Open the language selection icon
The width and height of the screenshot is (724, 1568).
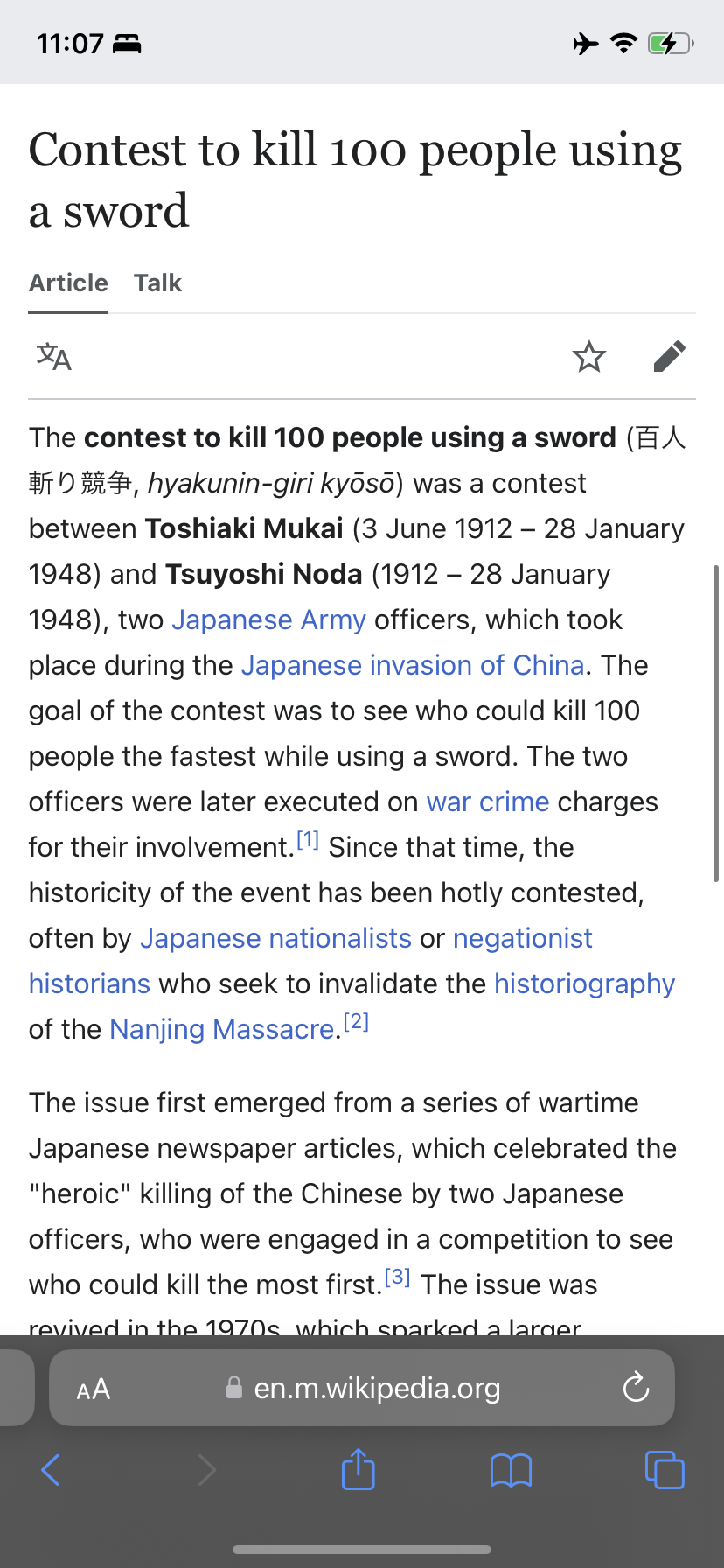[x=53, y=357]
